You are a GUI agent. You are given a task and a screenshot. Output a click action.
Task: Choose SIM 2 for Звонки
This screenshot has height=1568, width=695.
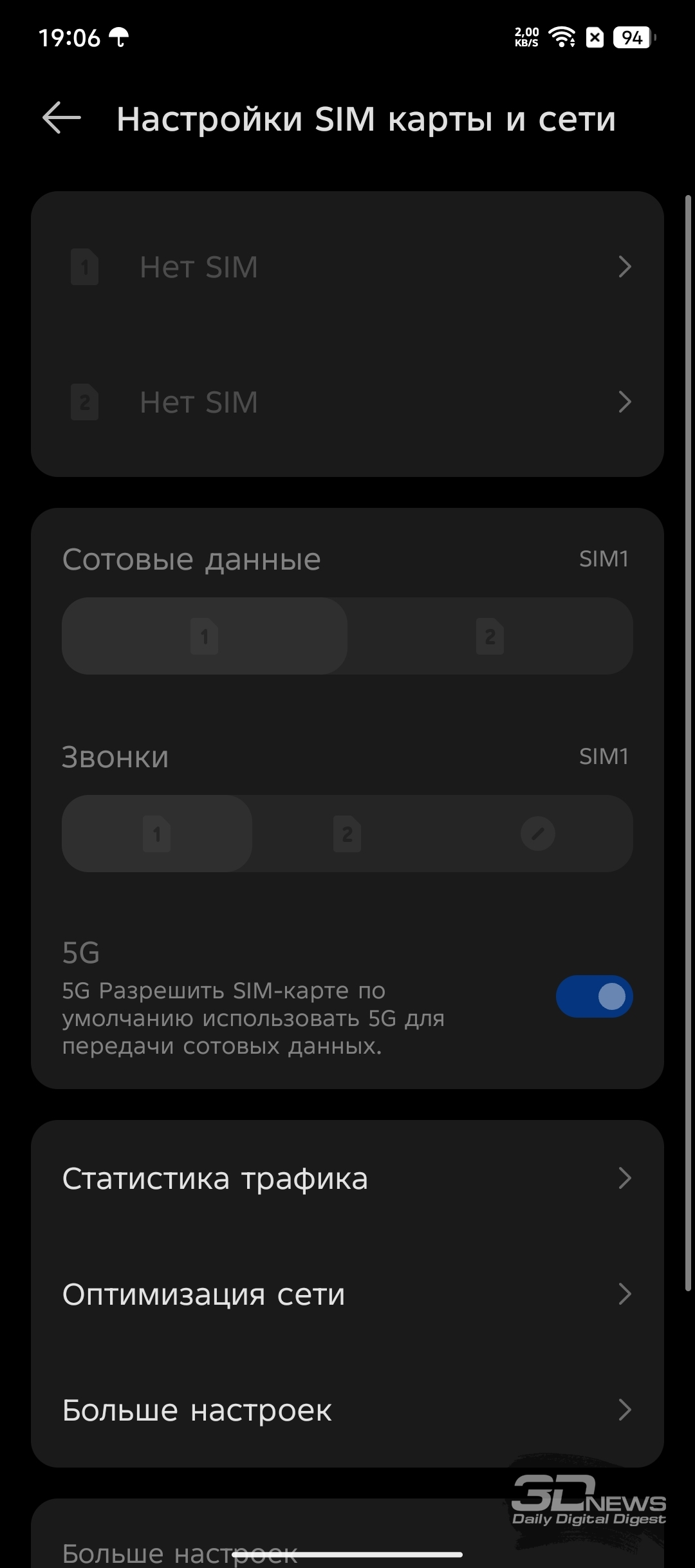pos(347,834)
